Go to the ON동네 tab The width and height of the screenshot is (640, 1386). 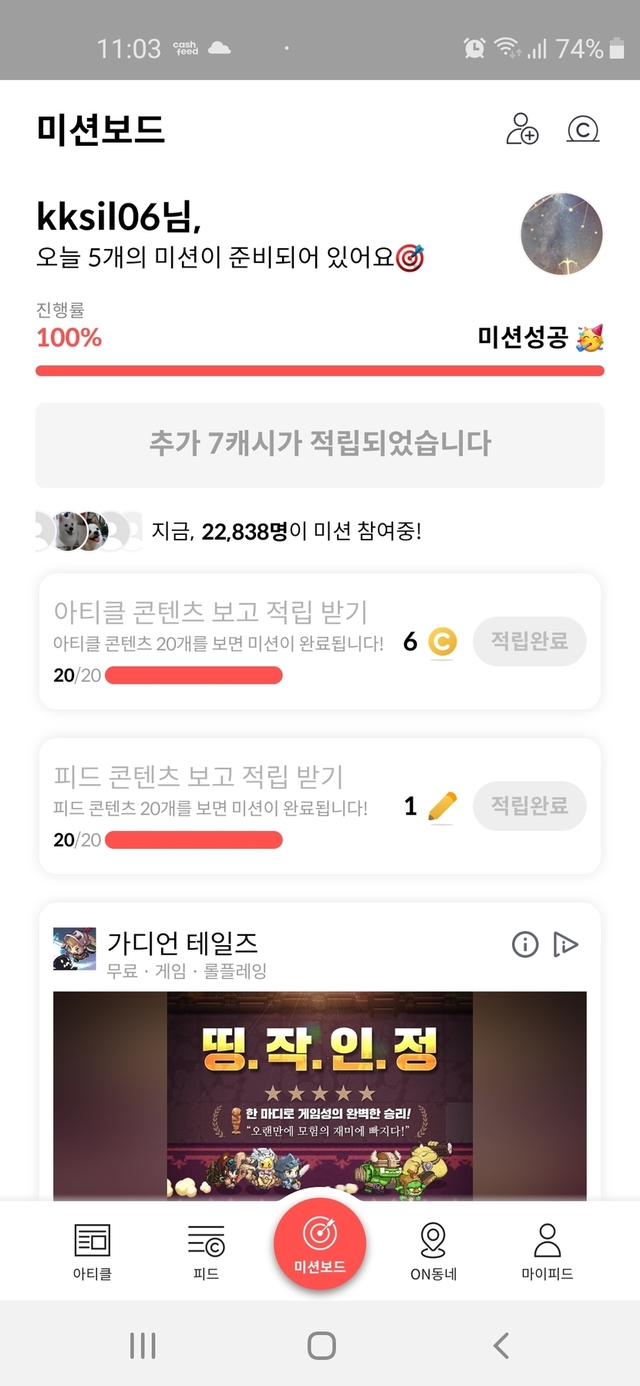[x=433, y=1250]
